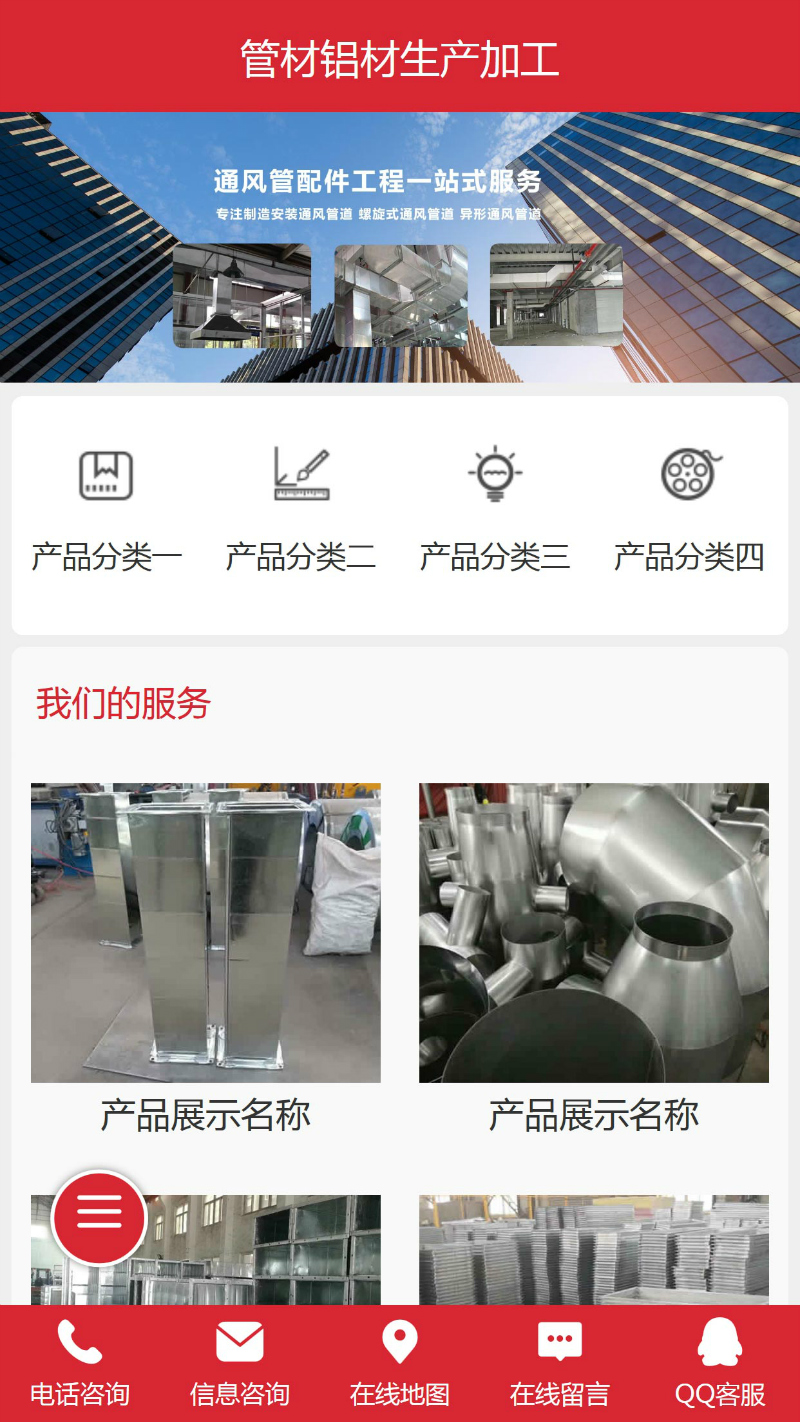800x1422 pixels.
Task: View 在线地图 location
Action: (400, 1363)
